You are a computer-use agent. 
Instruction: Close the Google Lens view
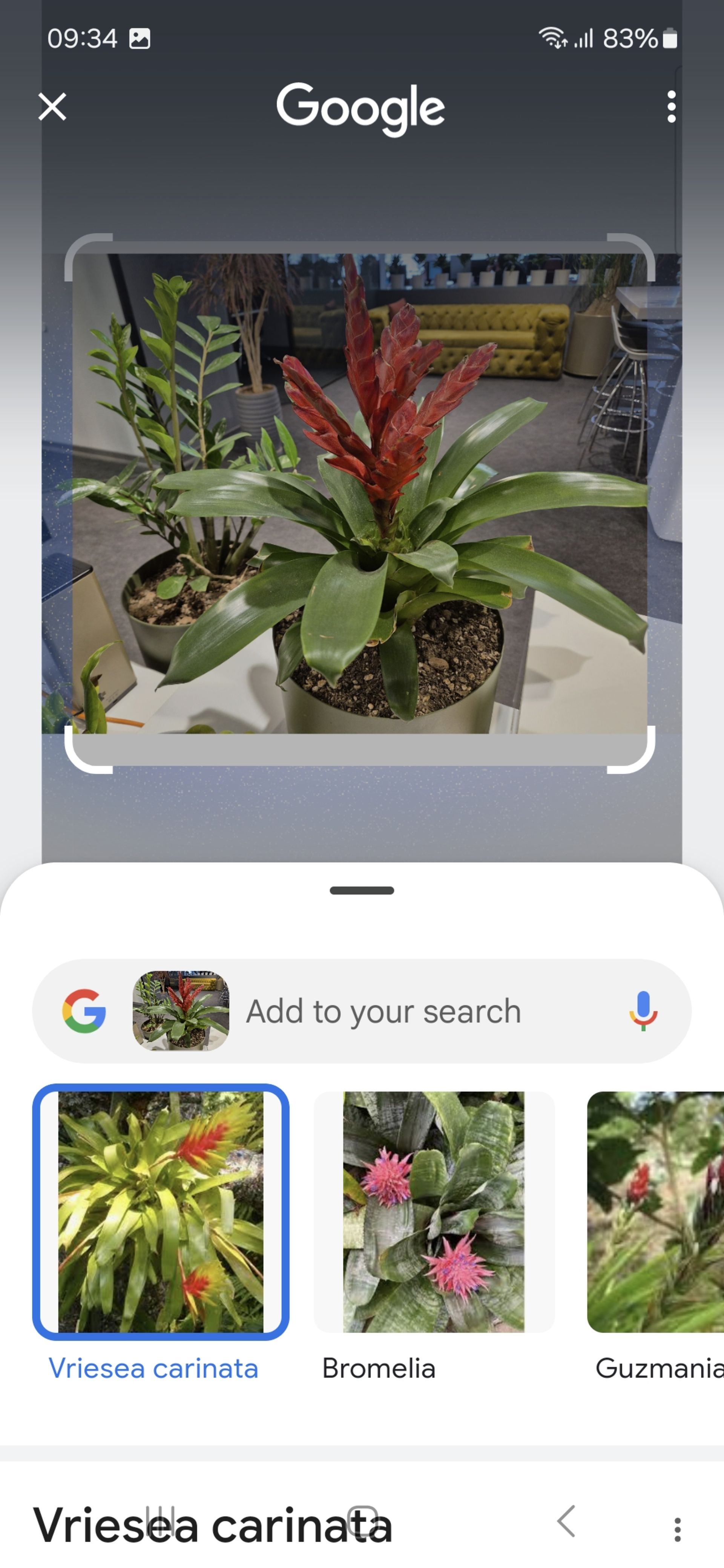click(x=52, y=107)
